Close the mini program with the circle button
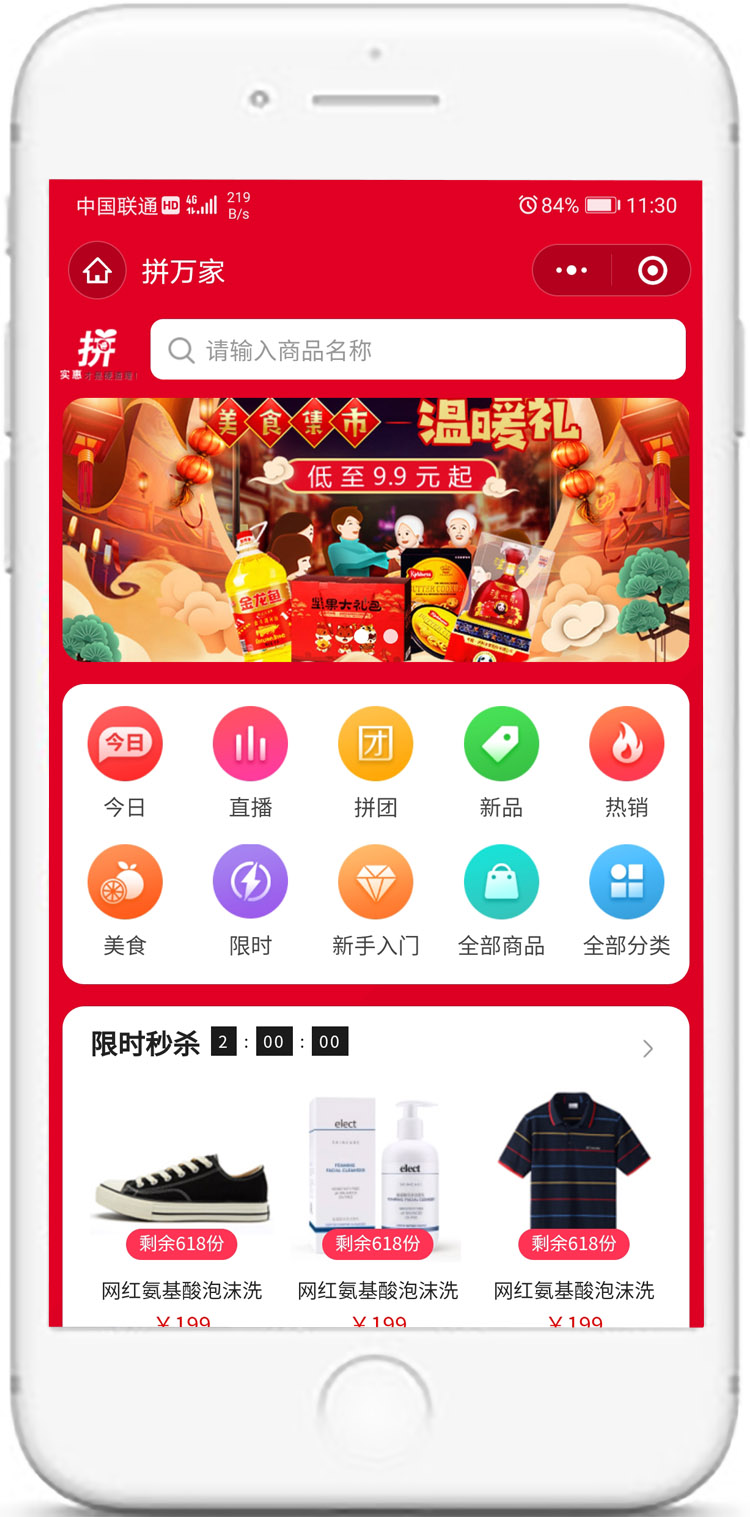750x1517 pixels. coord(652,271)
